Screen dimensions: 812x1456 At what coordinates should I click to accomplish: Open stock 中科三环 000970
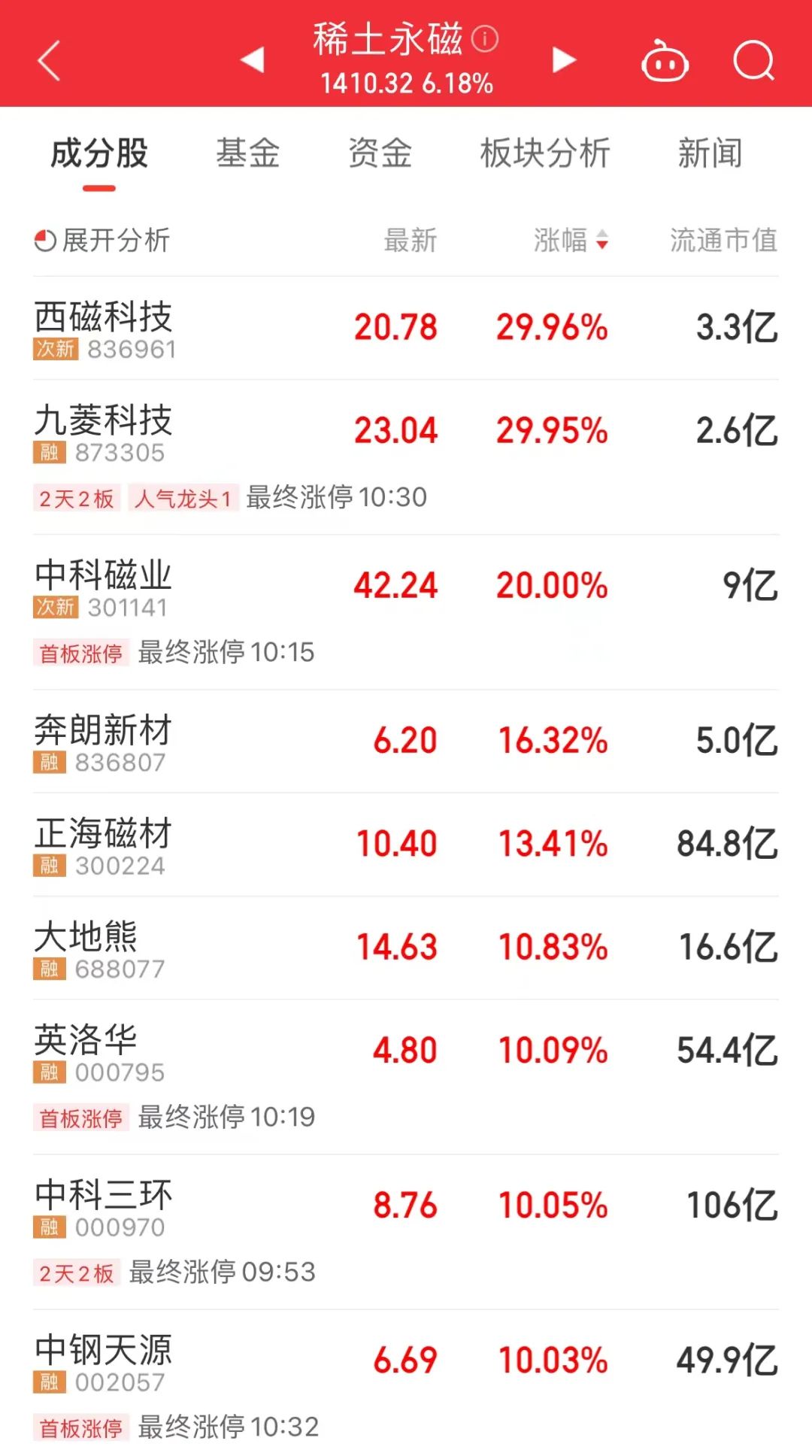click(406, 1232)
